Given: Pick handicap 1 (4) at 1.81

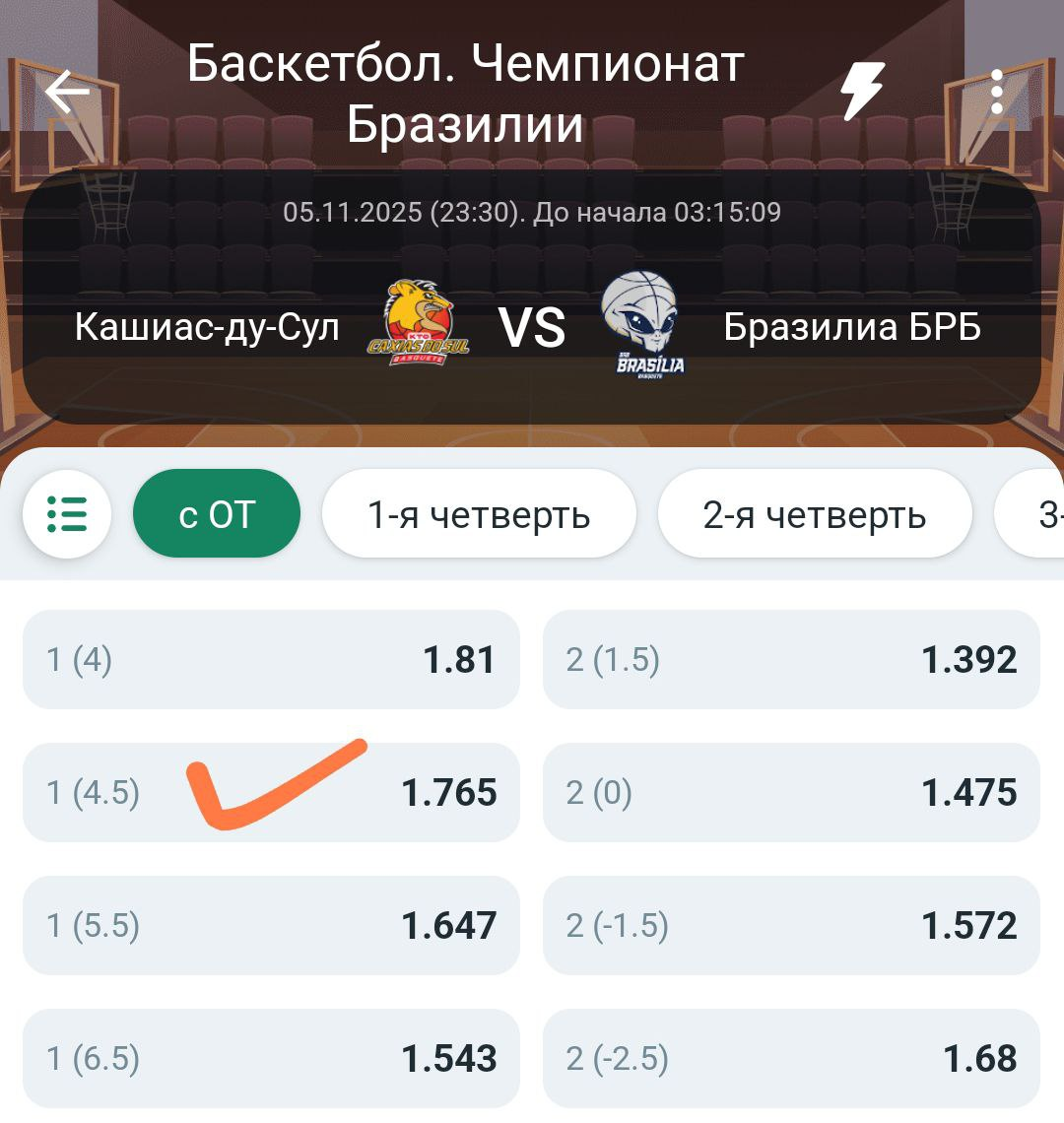Looking at the screenshot, I should point(271,659).
